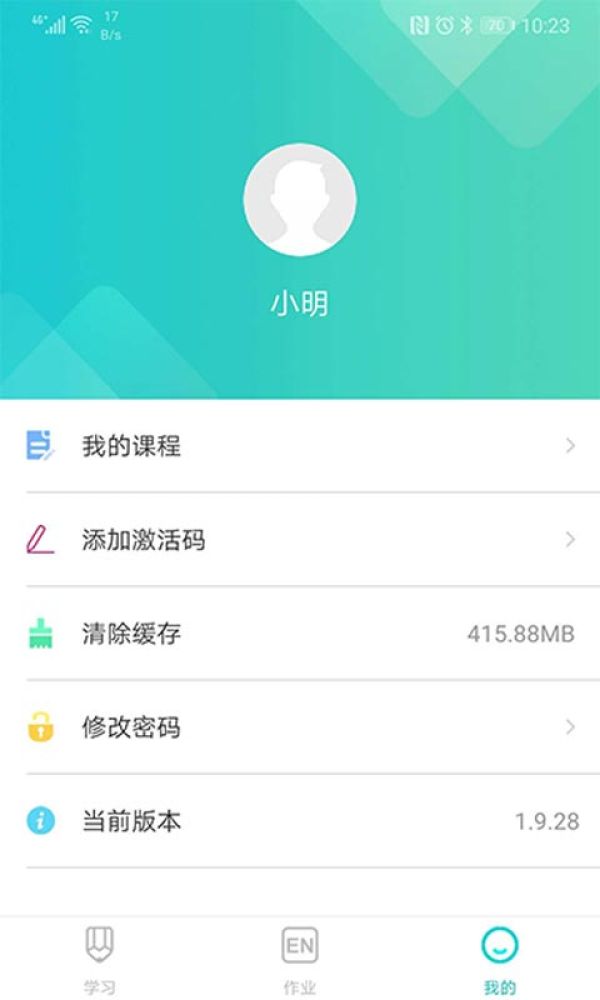Screen dimensions: 600x1000
Task: Switch to the 作业 tab
Action: [x=300, y=958]
